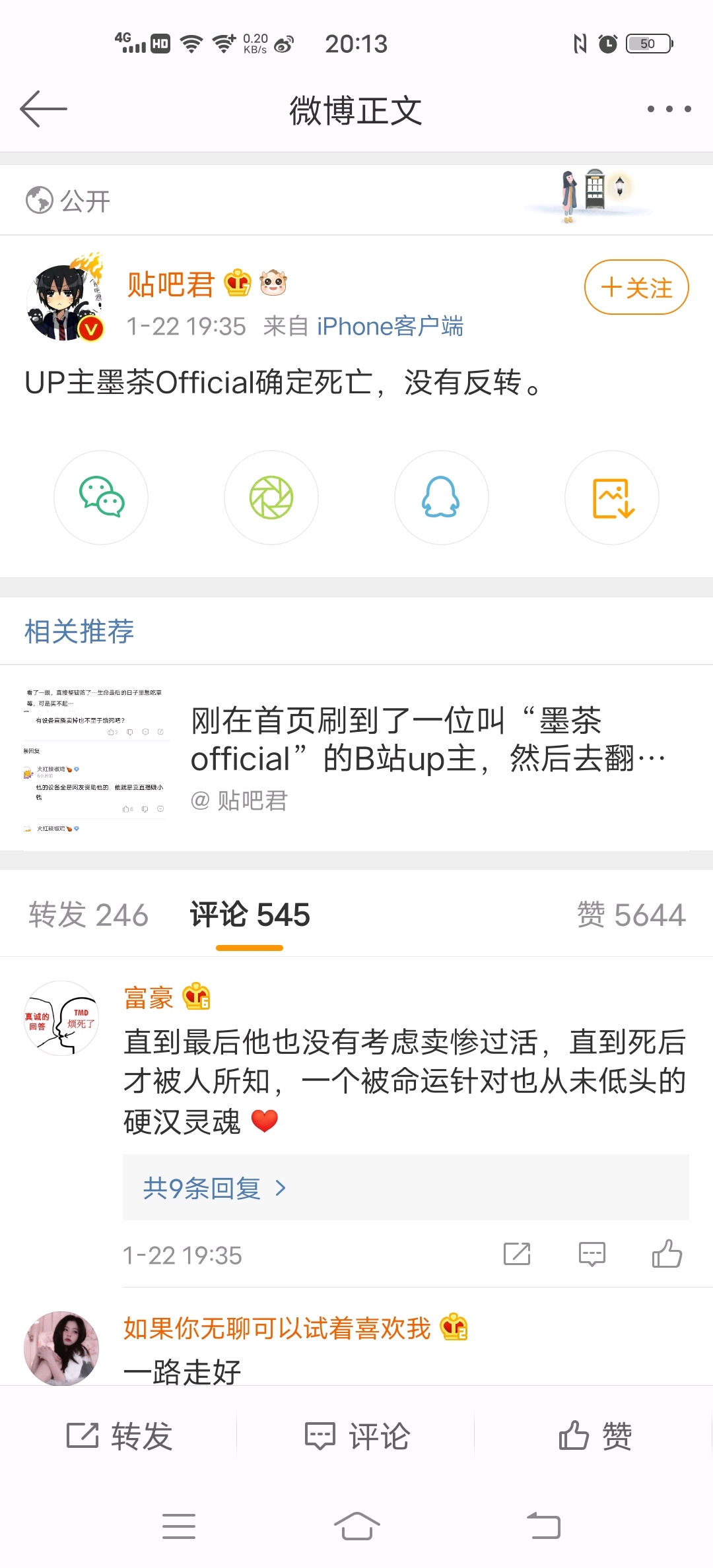Like 富豪's comment
The height and width of the screenshot is (1568, 713).
point(667,1253)
